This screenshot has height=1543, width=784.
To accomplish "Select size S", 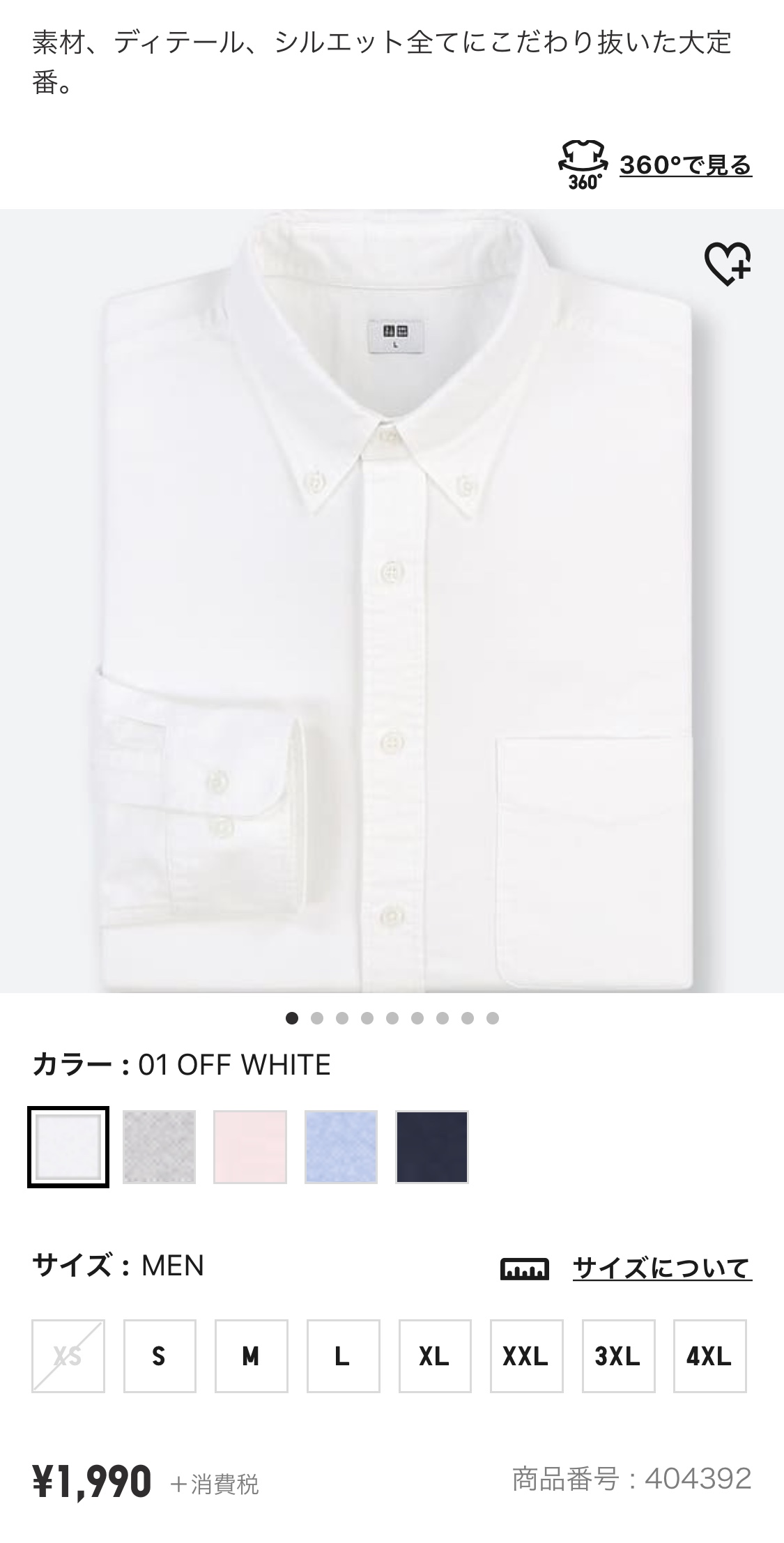I will click(x=160, y=1356).
